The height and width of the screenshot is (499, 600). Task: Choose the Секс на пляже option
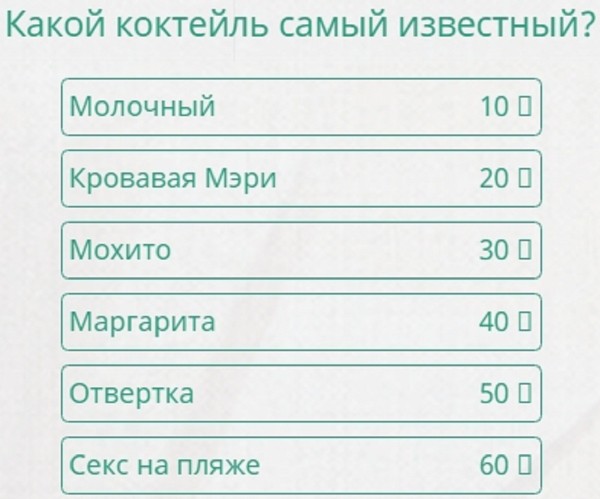coord(300,465)
